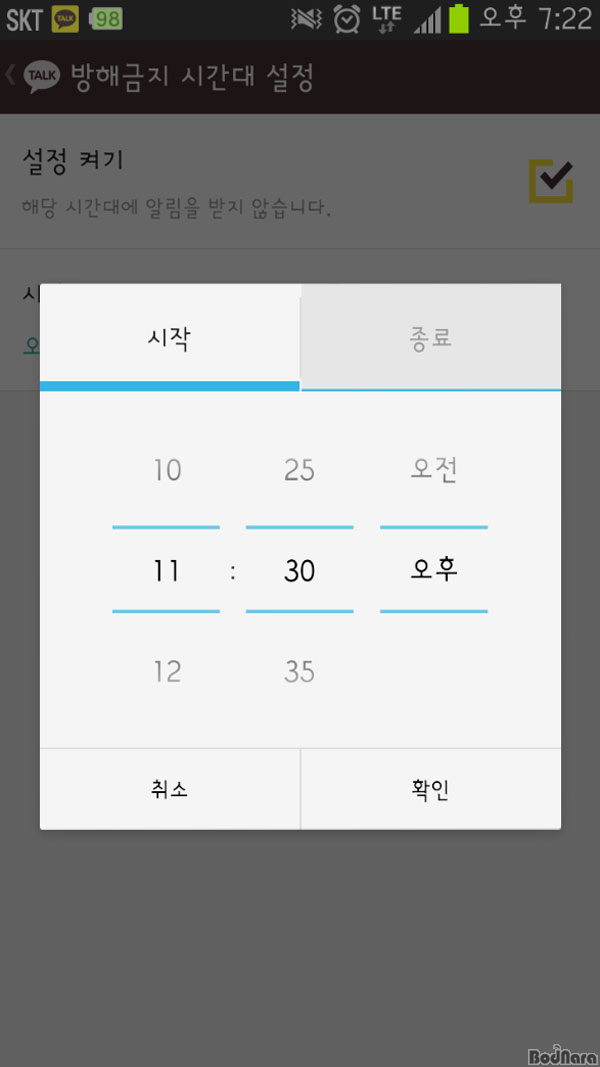600x1067 pixels.
Task: Tap the selected hour 11 field
Action: coord(166,570)
